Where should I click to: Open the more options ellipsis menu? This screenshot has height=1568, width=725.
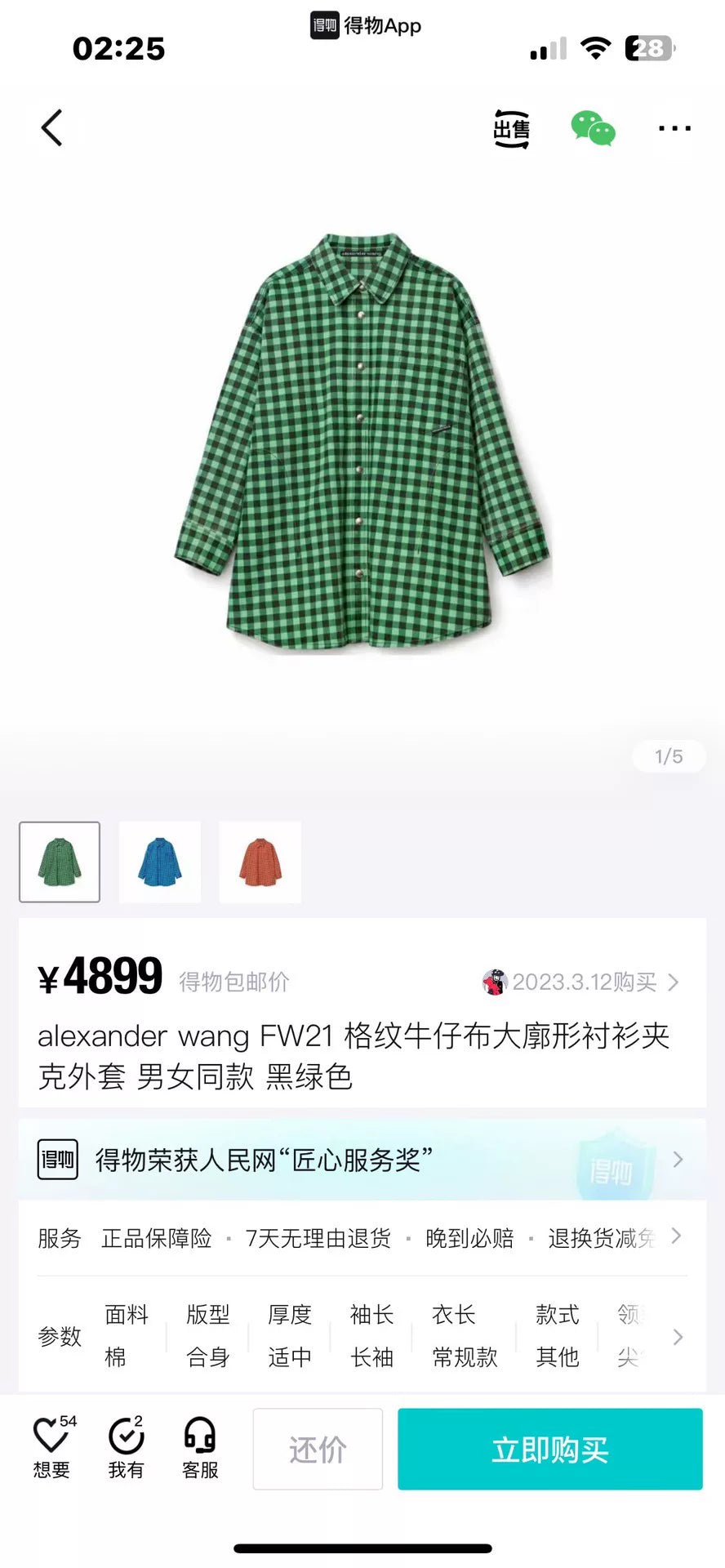pyautogui.click(x=673, y=128)
